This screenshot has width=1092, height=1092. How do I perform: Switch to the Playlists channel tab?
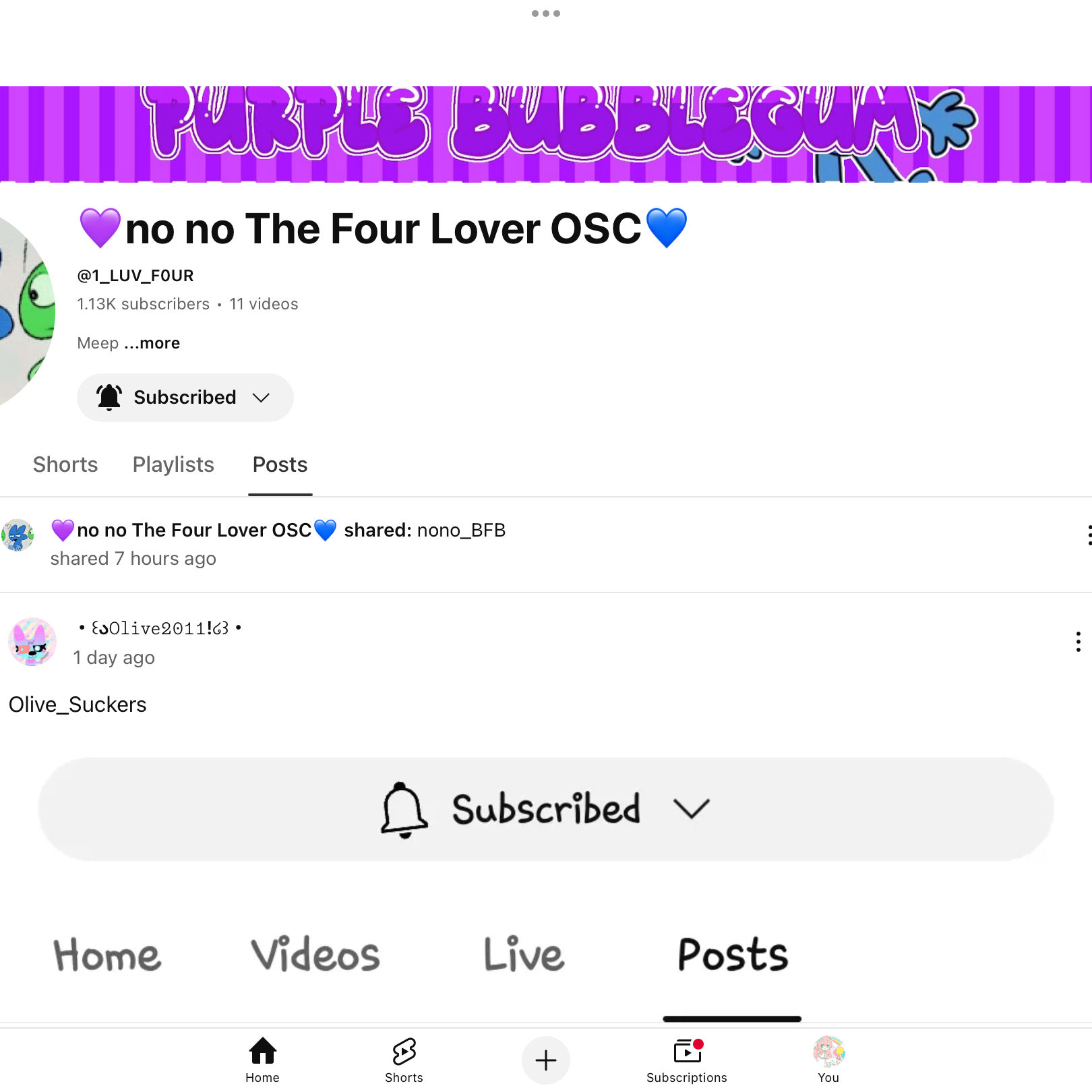(x=173, y=464)
